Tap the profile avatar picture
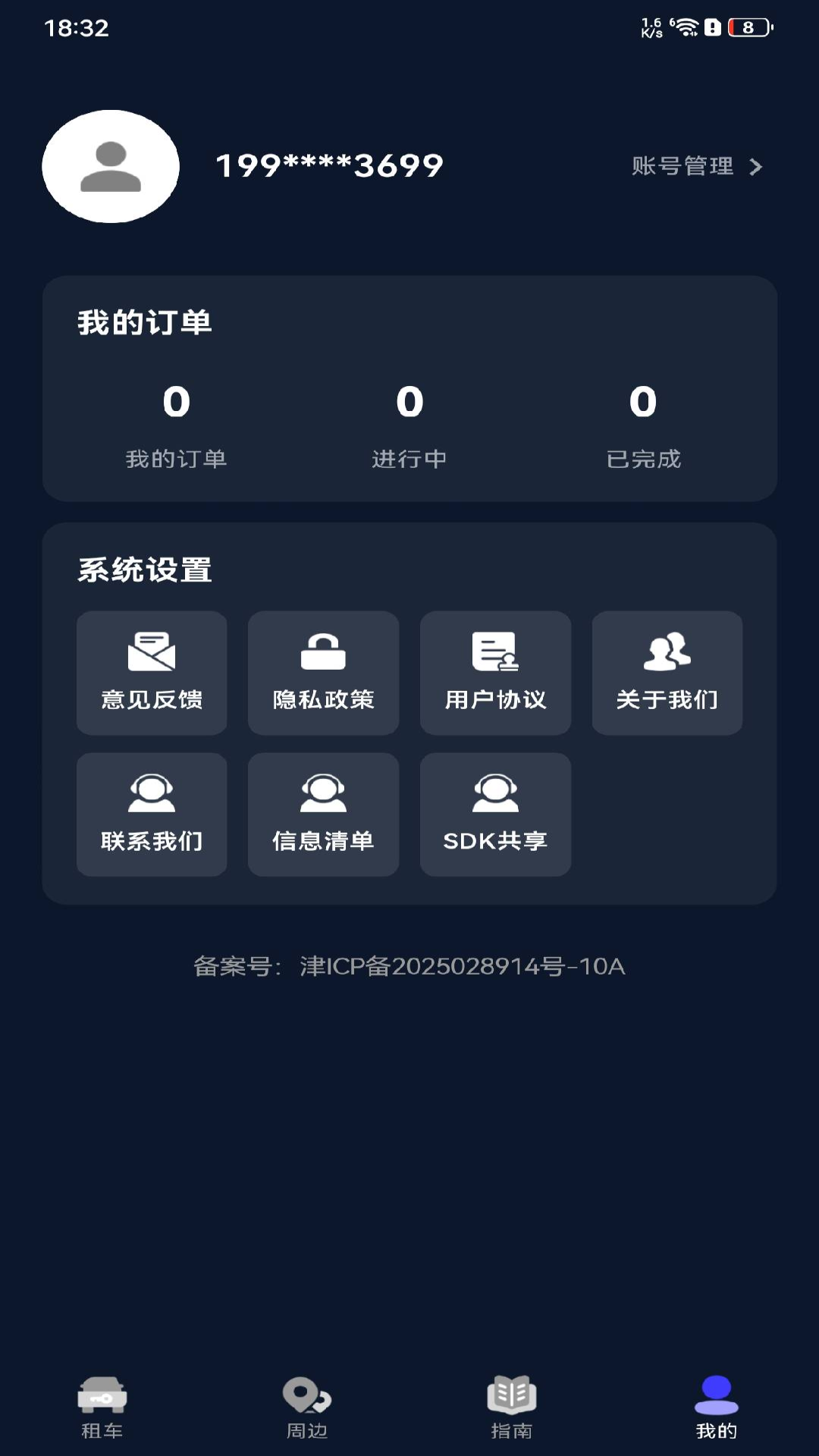The image size is (819, 1456). pyautogui.click(x=111, y=167)
